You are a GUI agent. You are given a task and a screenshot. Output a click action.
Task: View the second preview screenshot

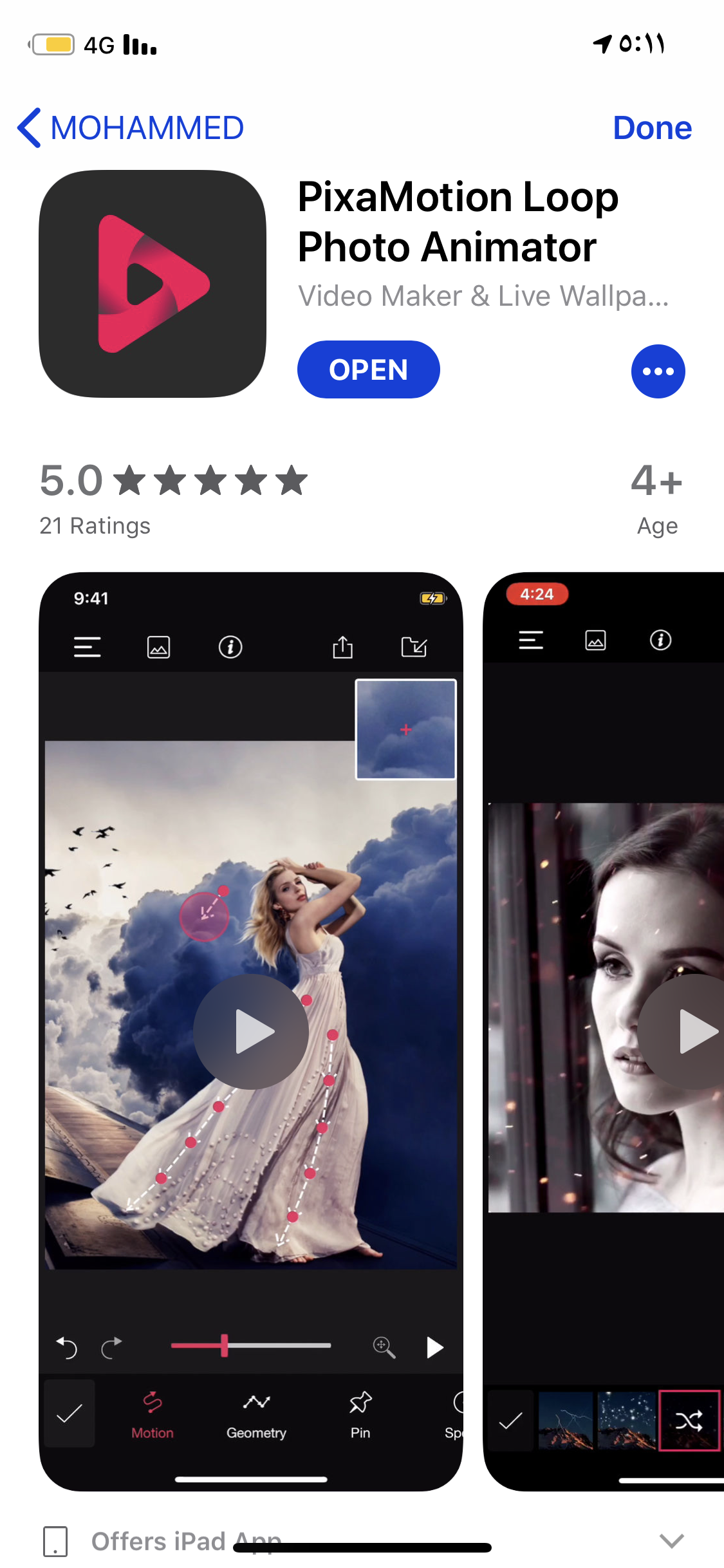604,1030
